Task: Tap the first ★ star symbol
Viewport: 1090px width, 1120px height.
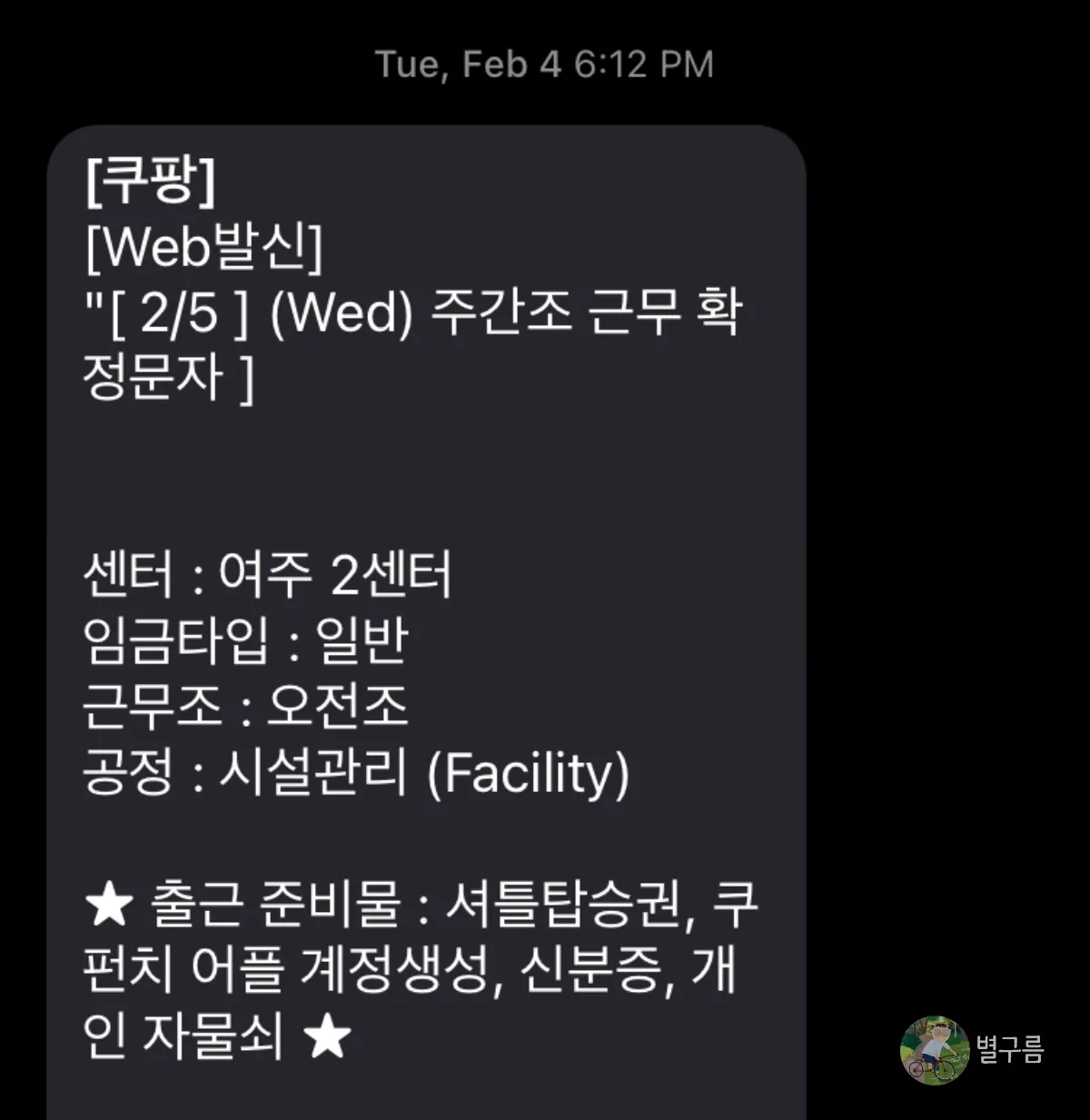Action: pos(108,904)
